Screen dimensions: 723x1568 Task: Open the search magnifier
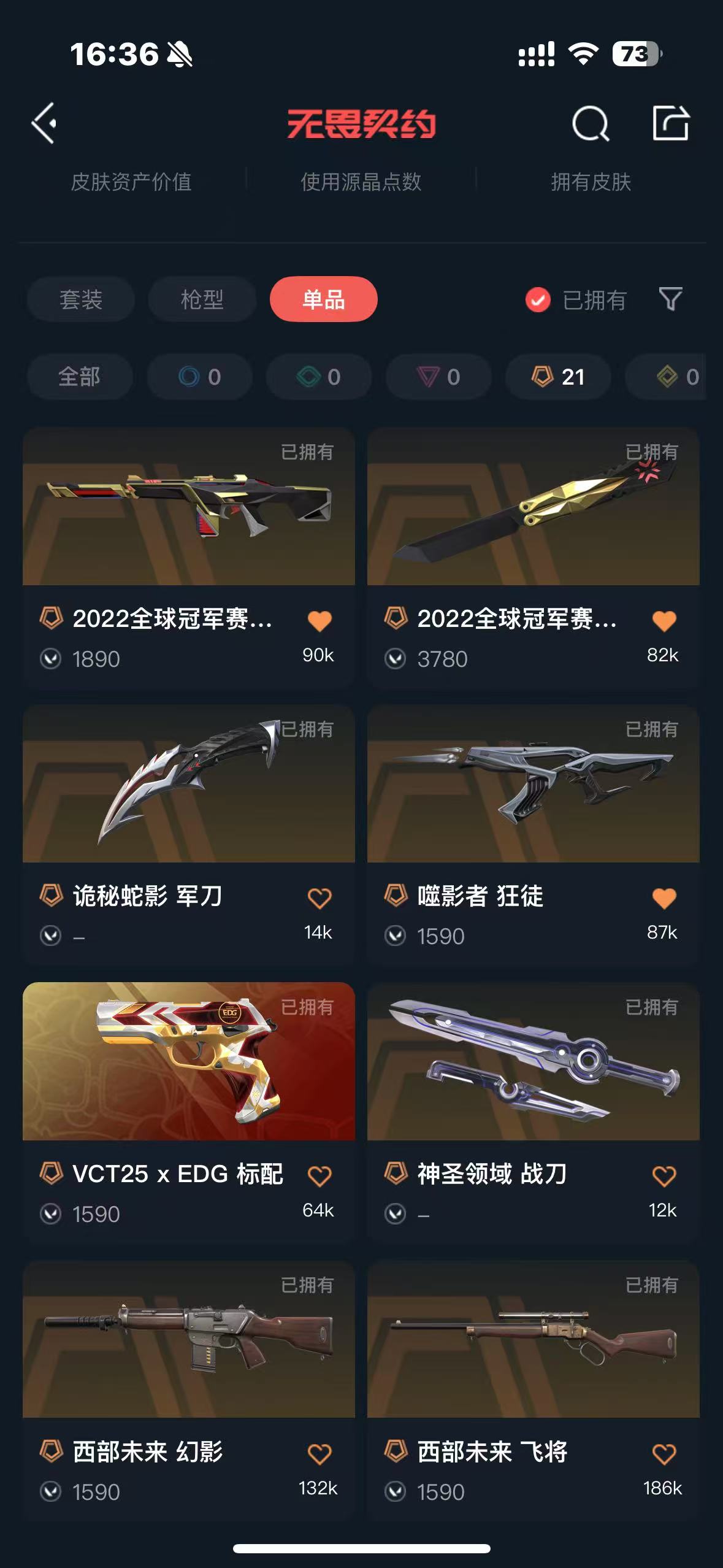click(x=590, y=124)
